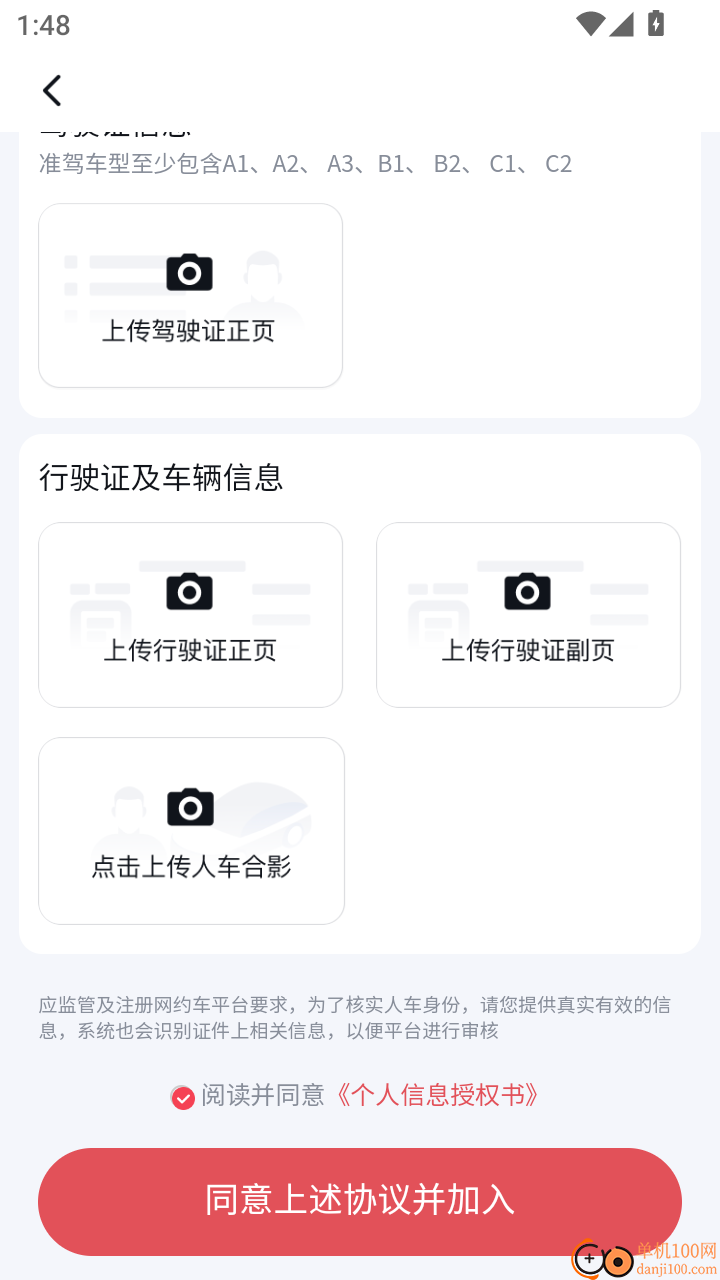This screenshot has width=720, height=1280.
Task: Select the 上传驾驶证正页 upload area
Action: point(190,295)
